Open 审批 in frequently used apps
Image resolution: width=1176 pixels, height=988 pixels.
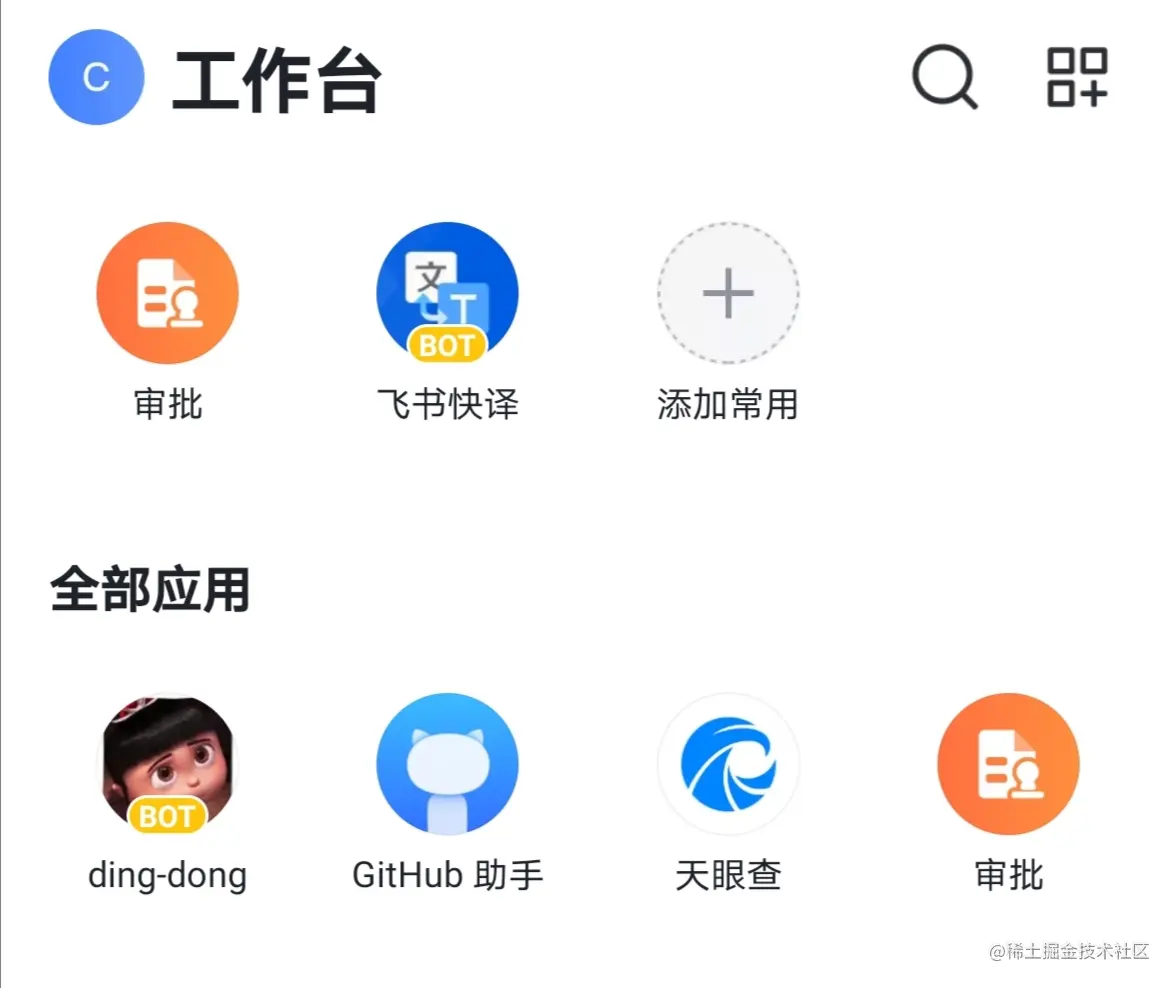167,293
